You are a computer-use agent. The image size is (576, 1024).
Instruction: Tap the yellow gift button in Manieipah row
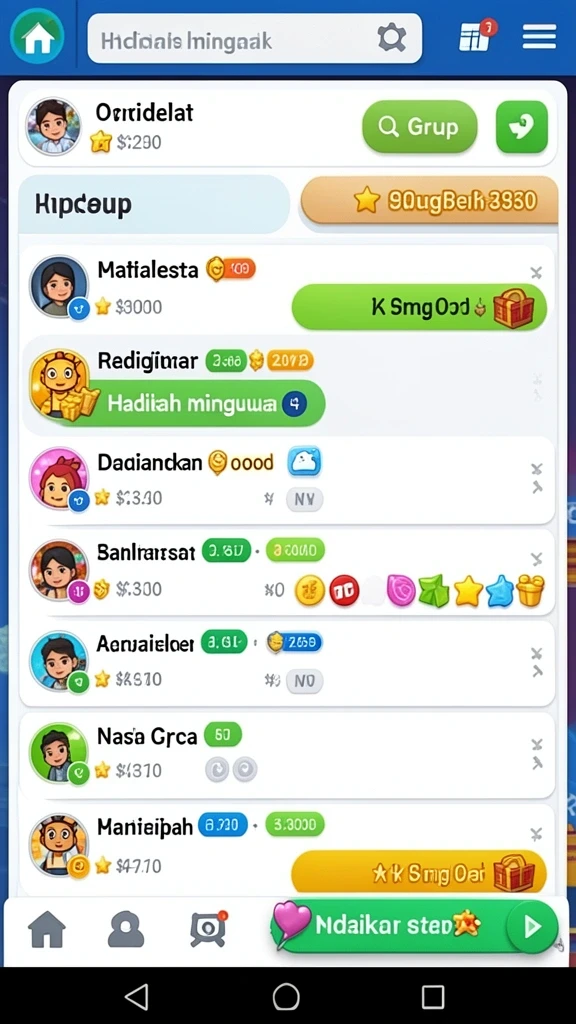[419, 872]
